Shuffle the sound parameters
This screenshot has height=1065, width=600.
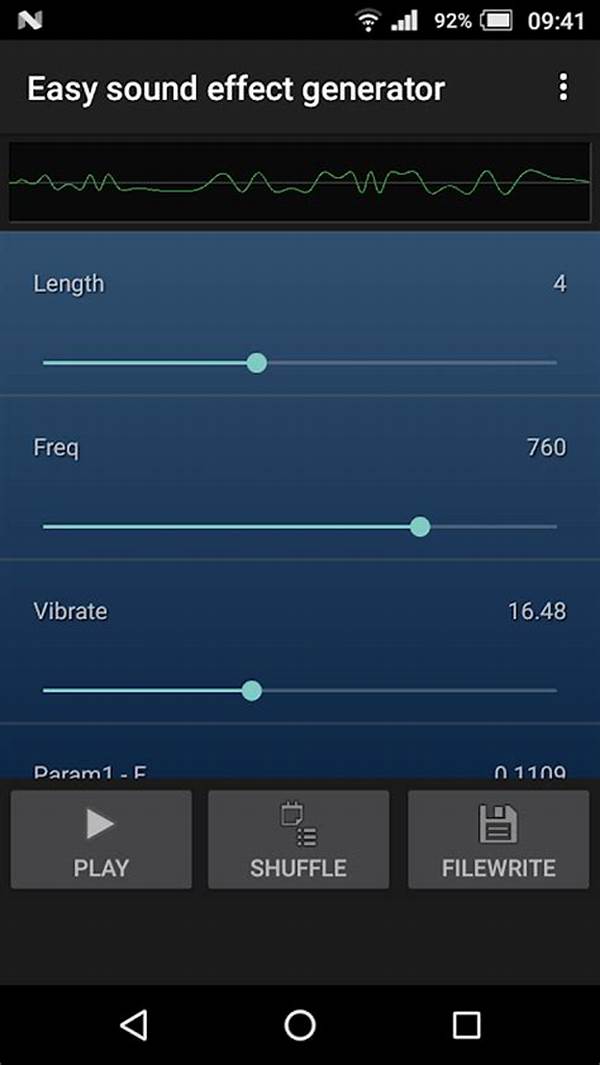[x=298, y=839]
